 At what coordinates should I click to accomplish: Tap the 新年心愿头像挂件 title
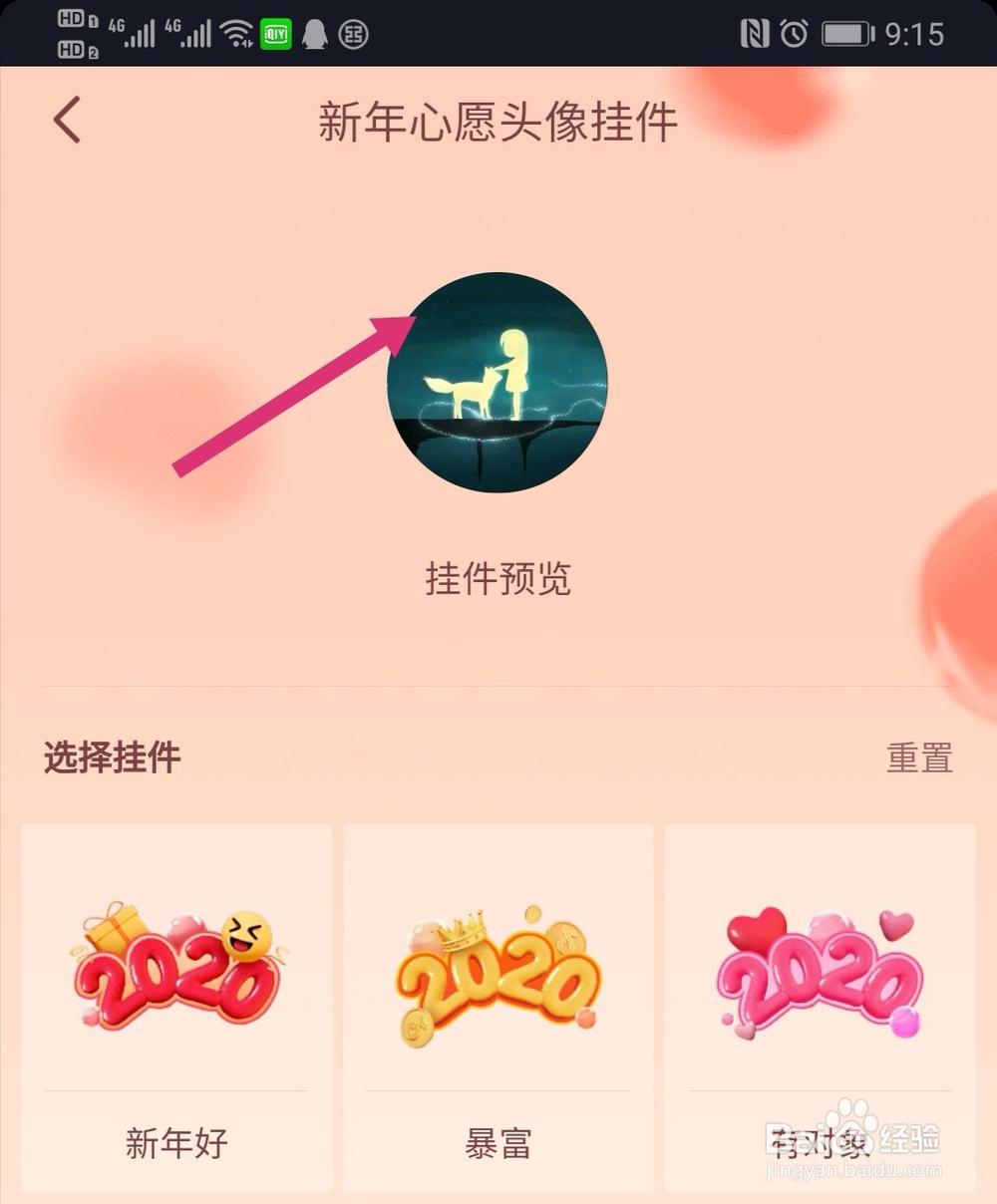[x=498, y=120]
